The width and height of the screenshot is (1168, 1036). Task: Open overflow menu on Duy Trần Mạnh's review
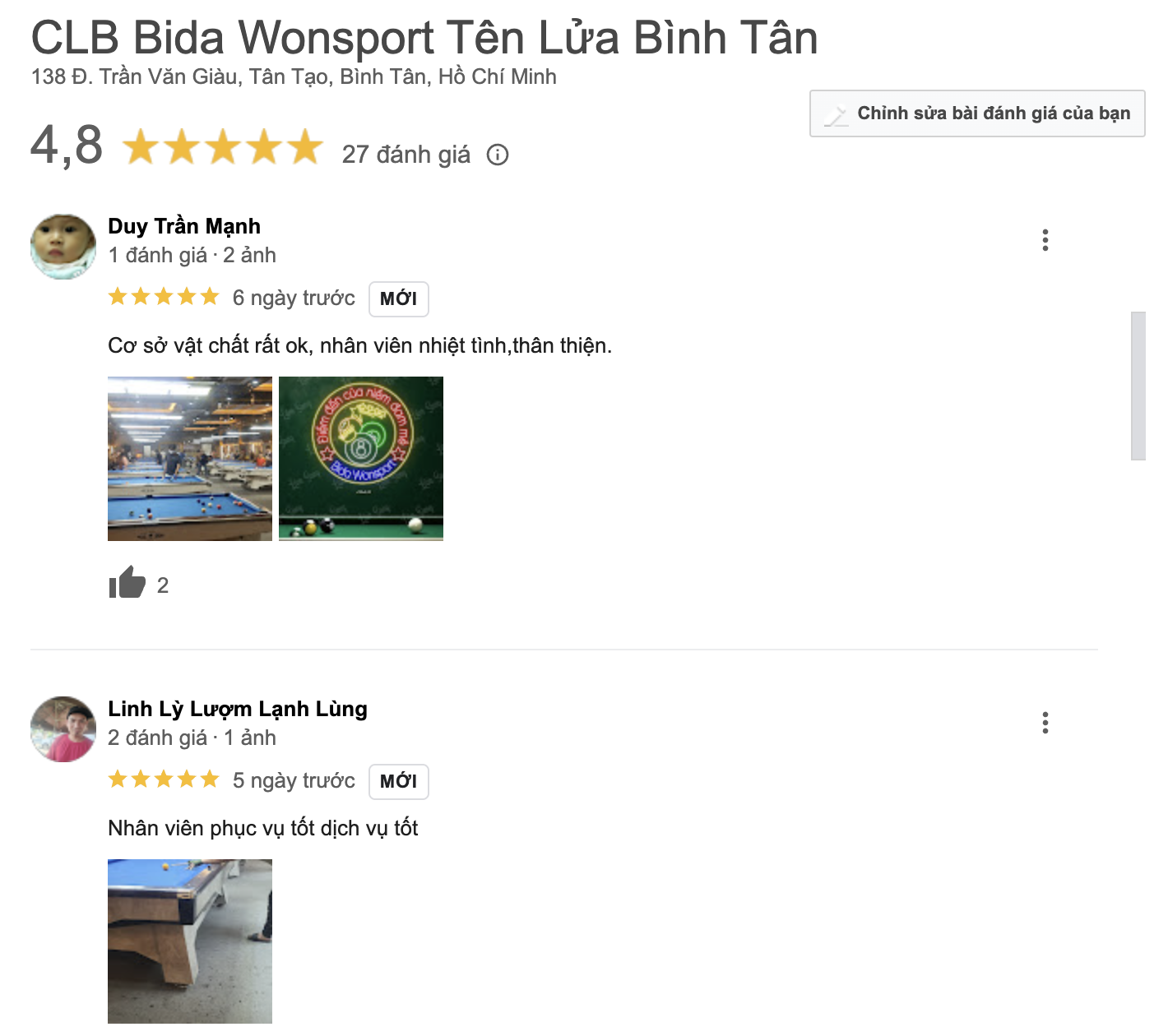click(1045, 240)
